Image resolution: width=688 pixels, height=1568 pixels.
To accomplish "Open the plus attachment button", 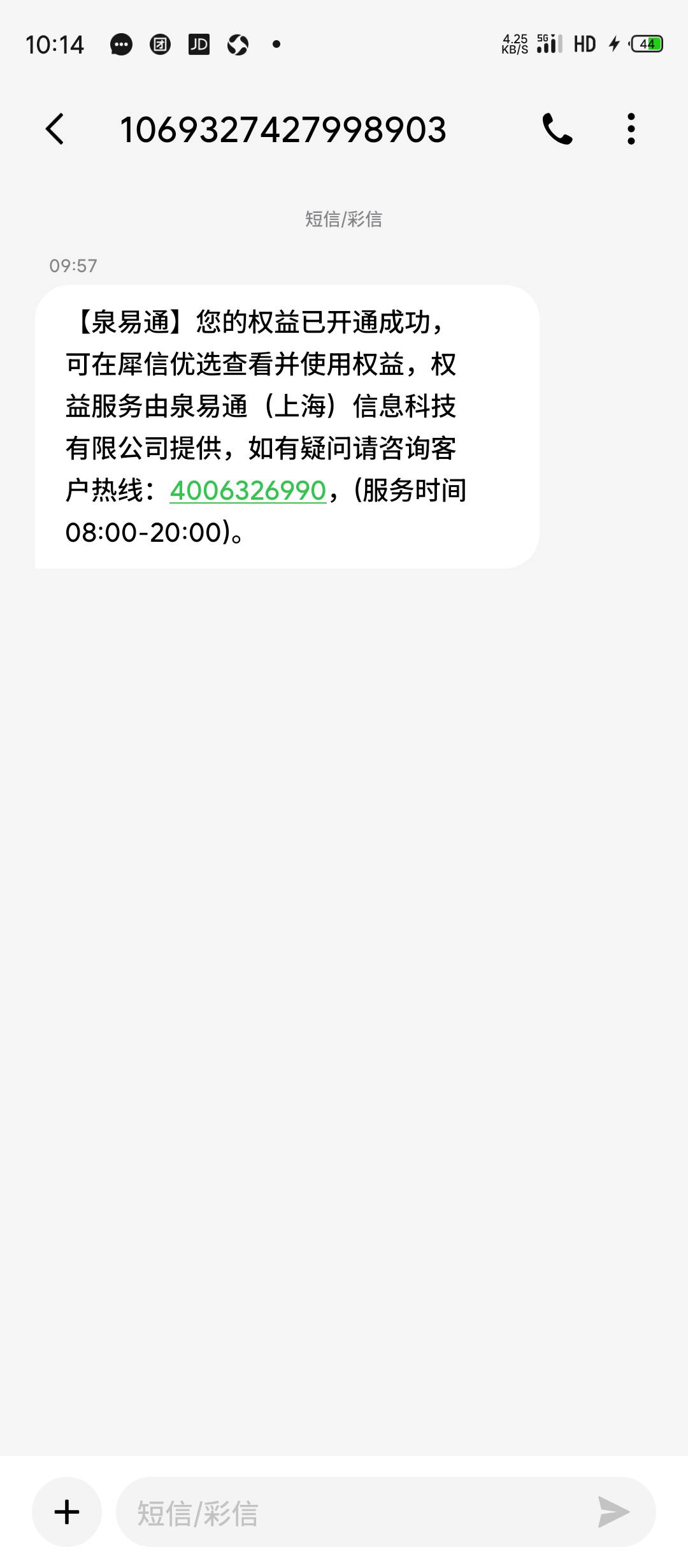I will 67,1512.
